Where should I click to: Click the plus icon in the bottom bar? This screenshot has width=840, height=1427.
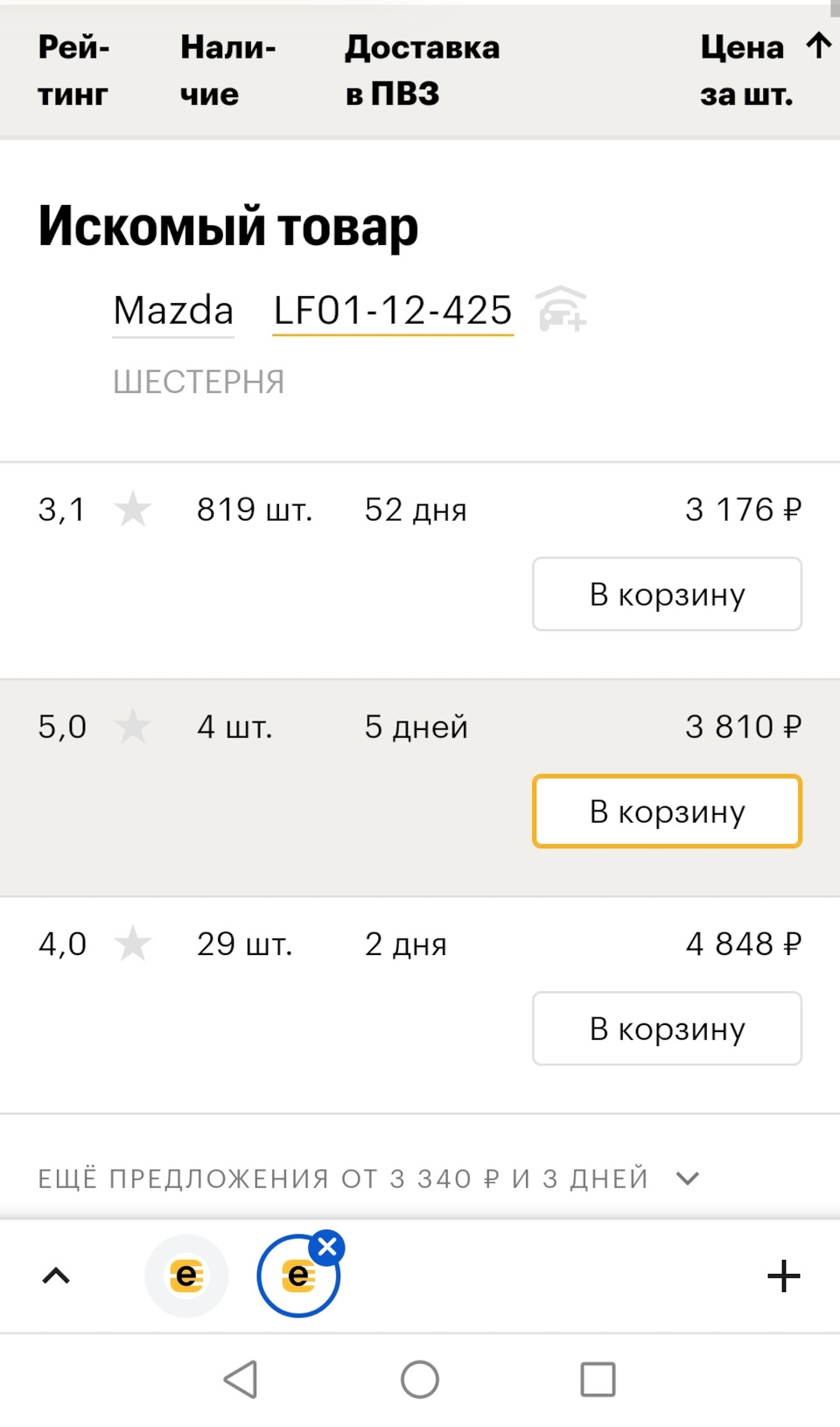pyautogui.click(x=781, y=1276)
